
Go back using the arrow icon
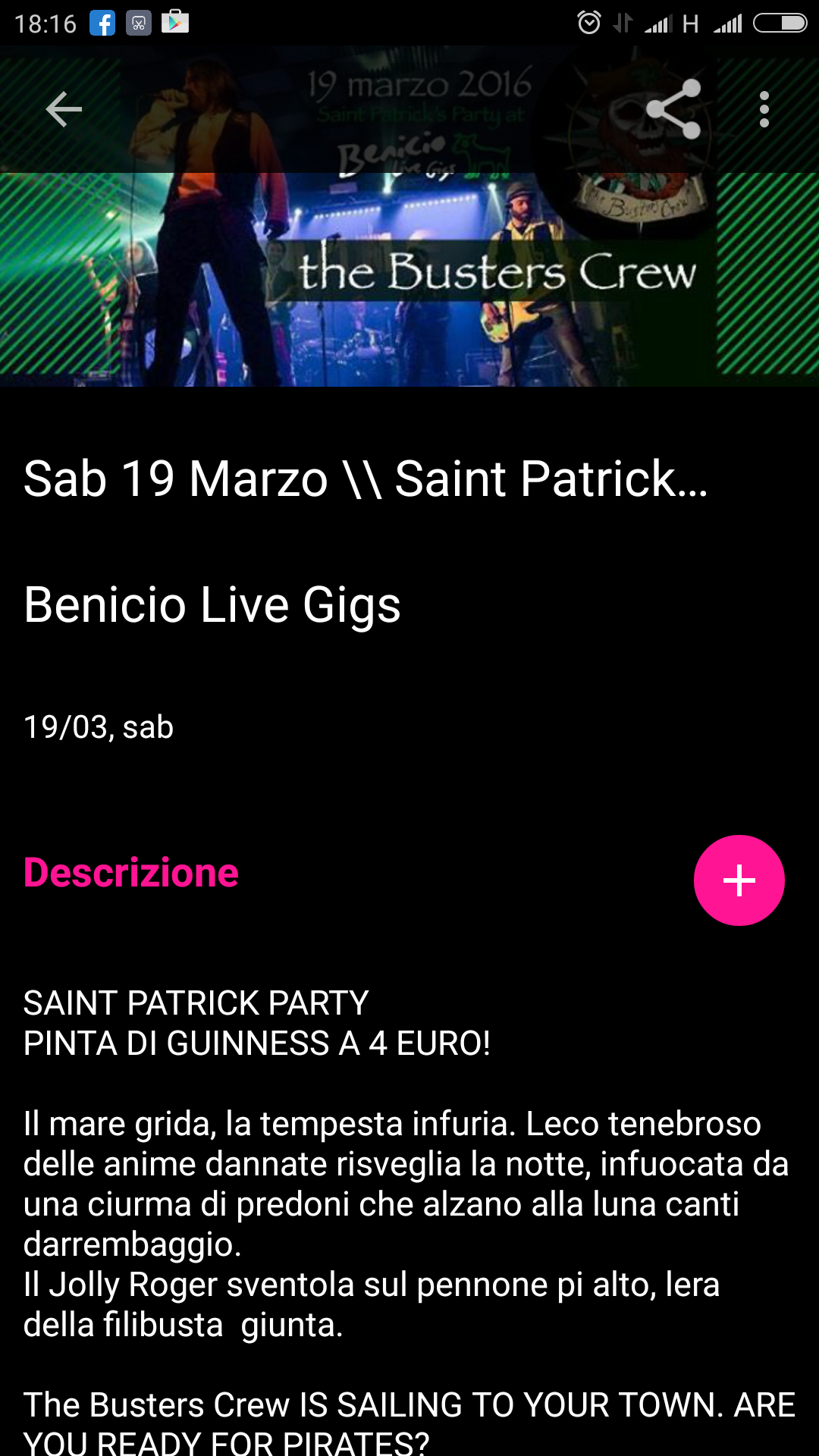click(64, 110)
